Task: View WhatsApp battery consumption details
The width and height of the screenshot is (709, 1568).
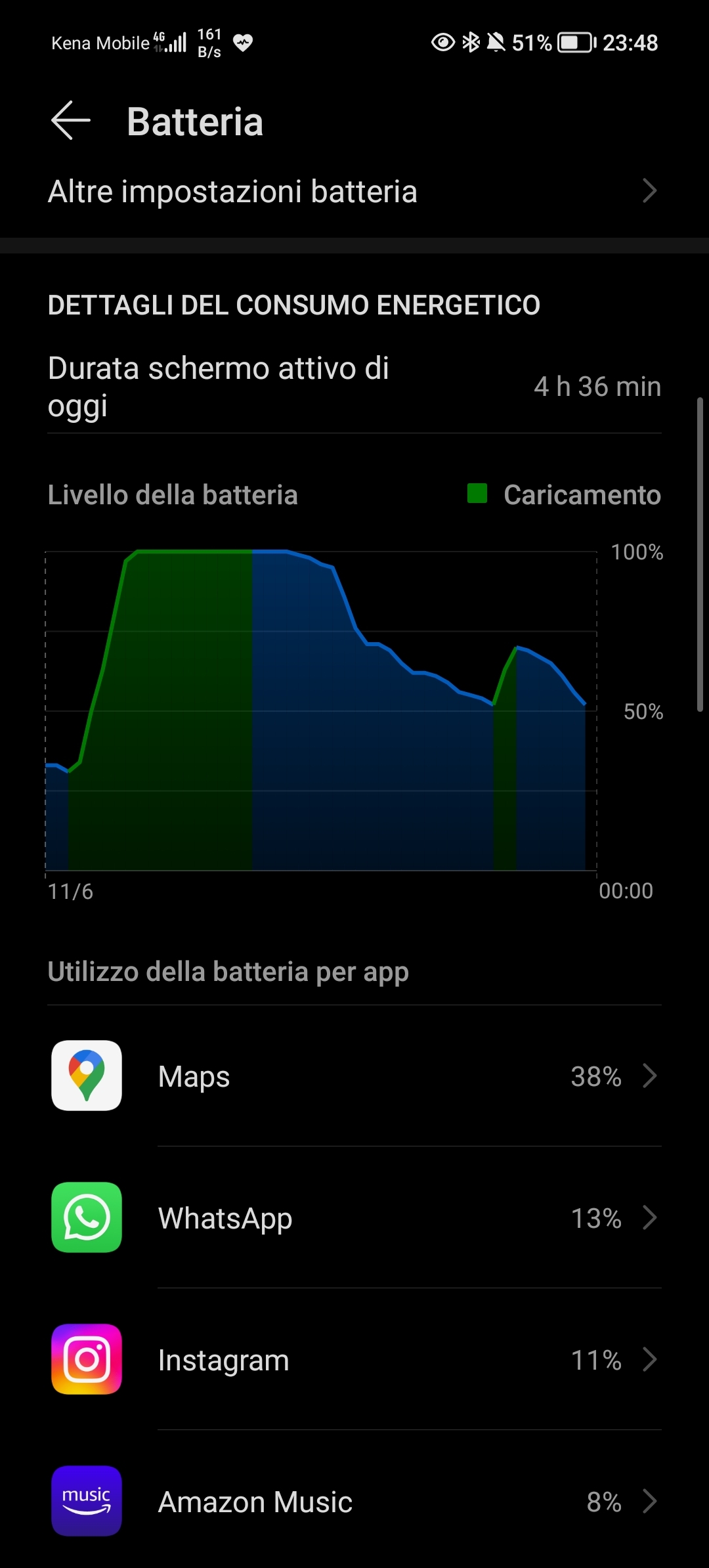Action: point(354,1218)
